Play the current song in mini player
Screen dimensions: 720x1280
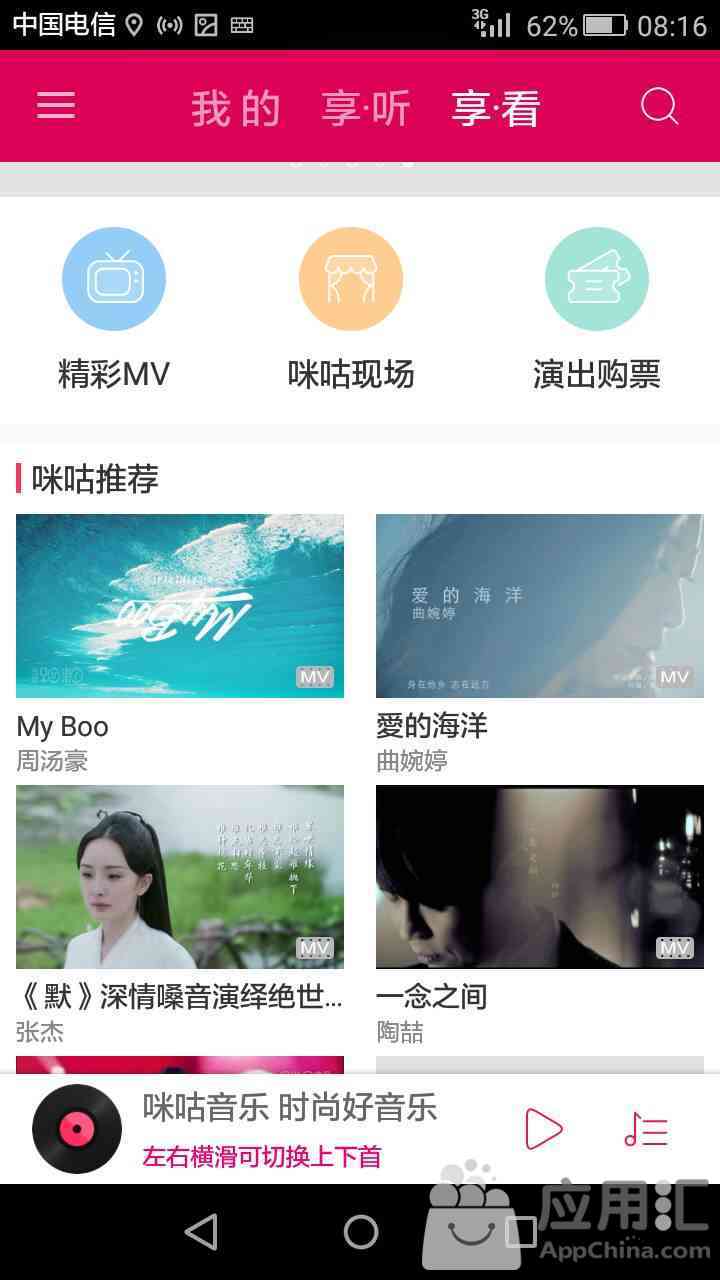pos(543,1130)
